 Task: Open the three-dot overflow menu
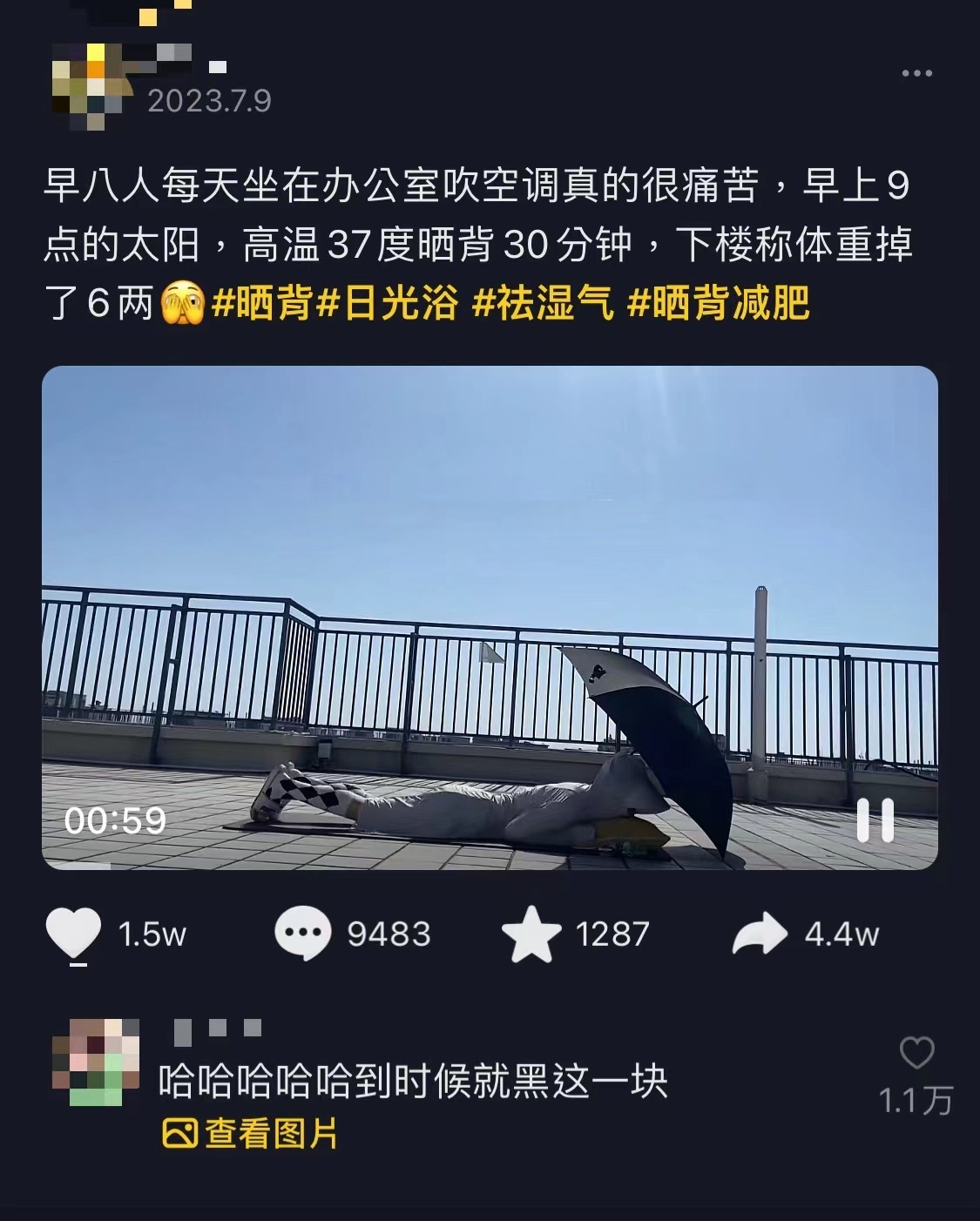(x=916, y=74)
